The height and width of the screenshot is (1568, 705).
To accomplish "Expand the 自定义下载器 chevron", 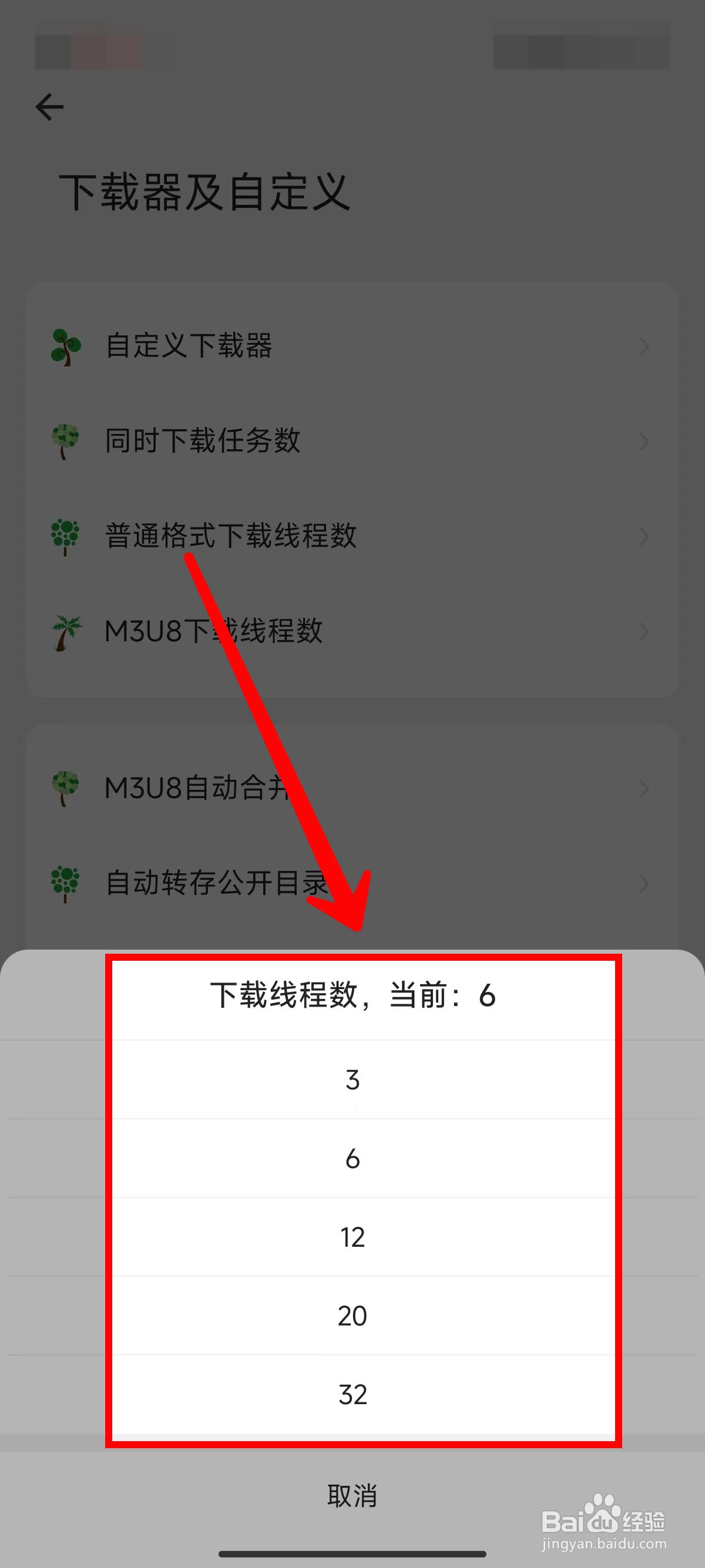I will [643, 347].
